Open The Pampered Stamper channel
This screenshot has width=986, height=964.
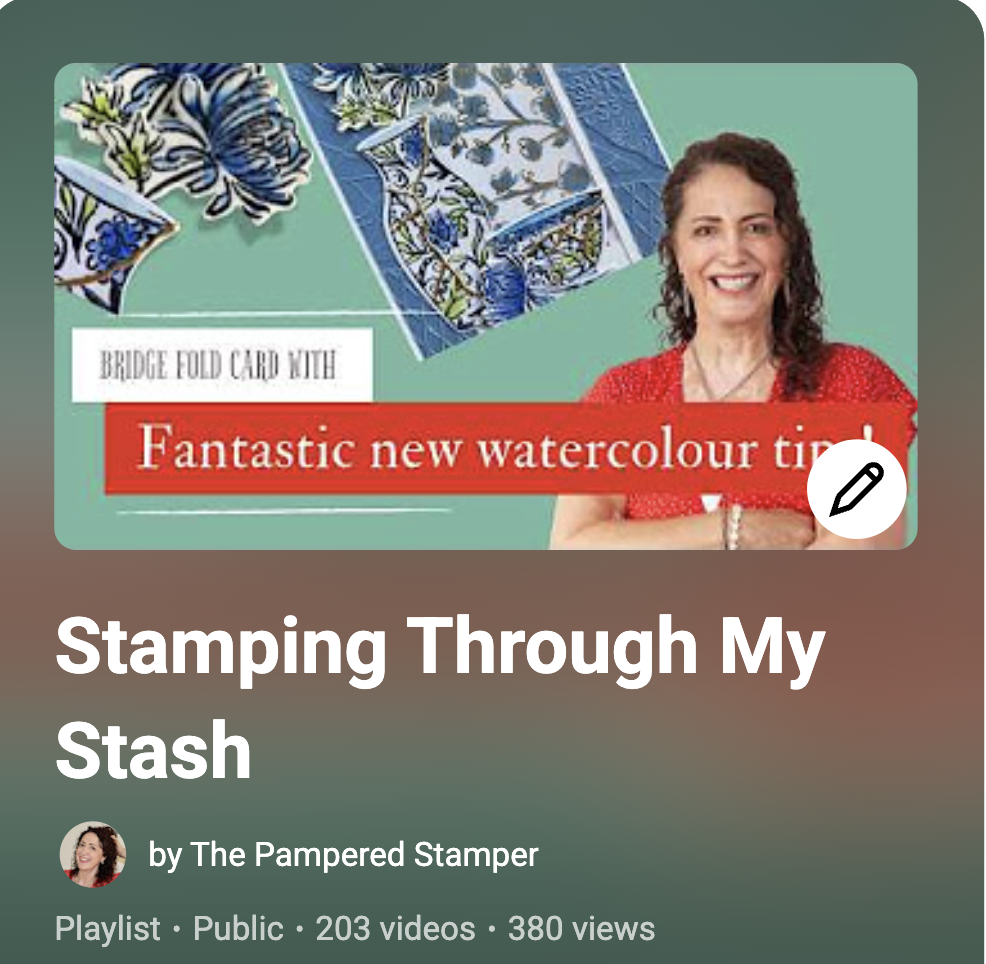click(343, 855)
